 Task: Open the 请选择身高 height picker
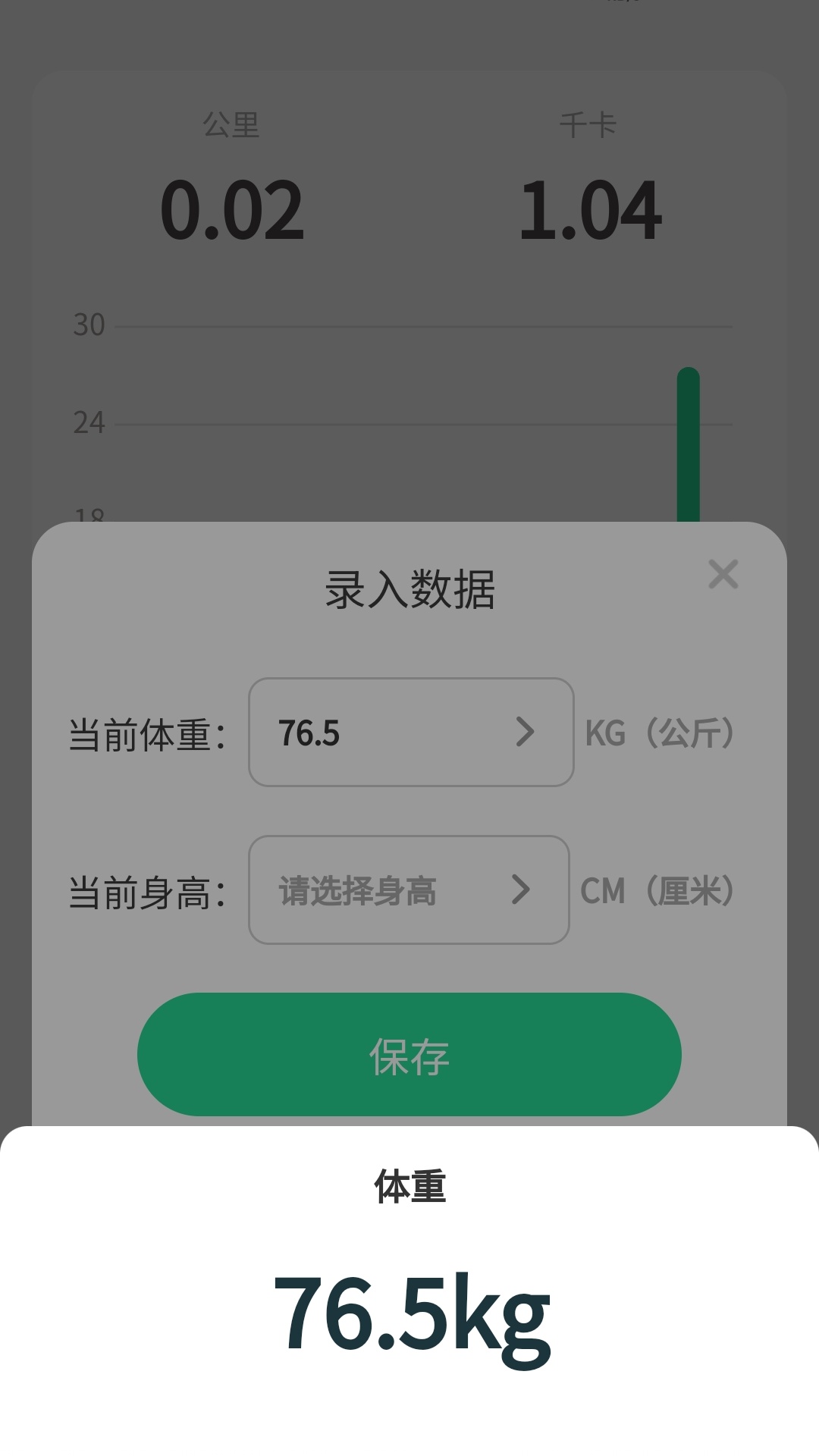click(409, 890)
